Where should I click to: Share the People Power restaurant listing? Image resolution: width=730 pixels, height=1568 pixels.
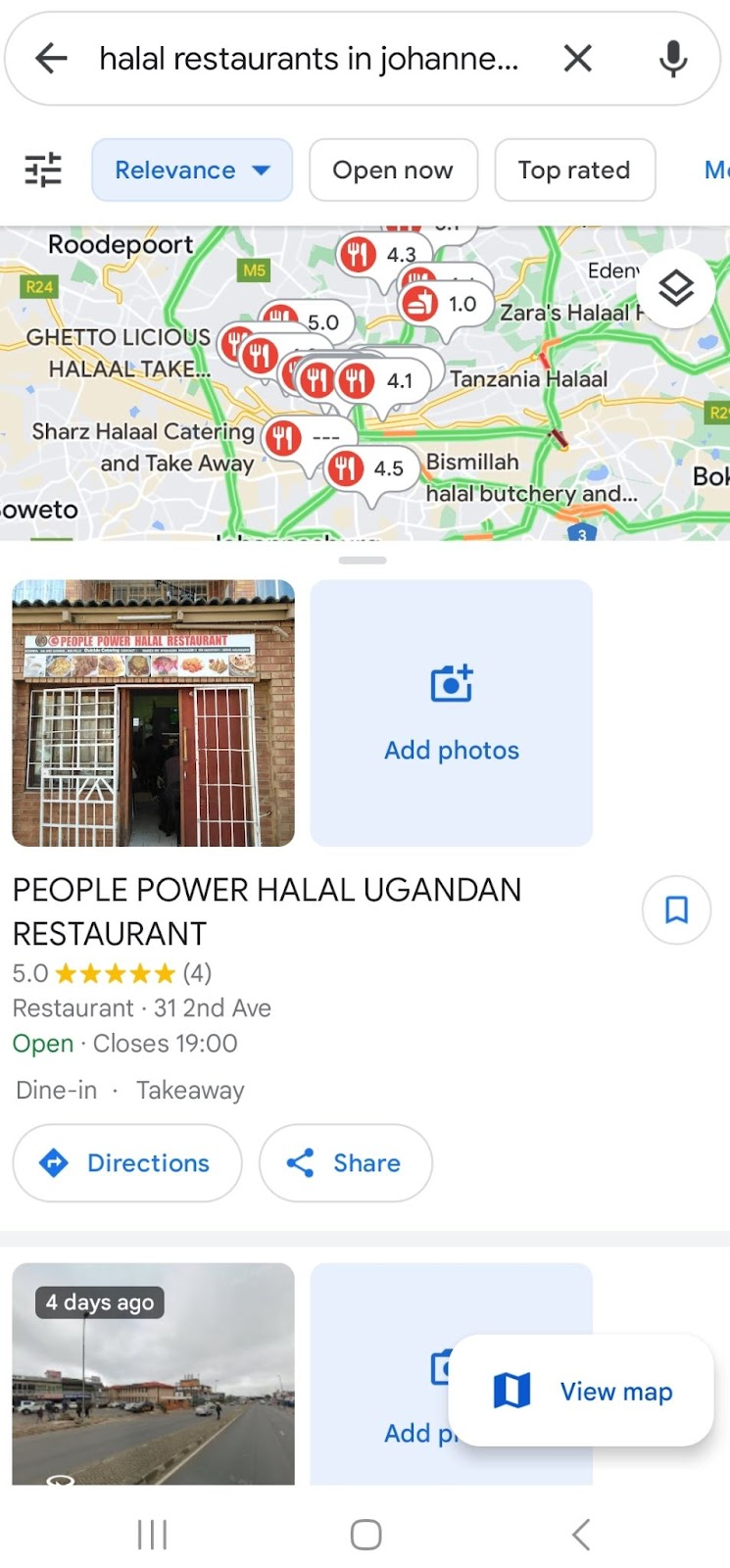click(345, 1162)
